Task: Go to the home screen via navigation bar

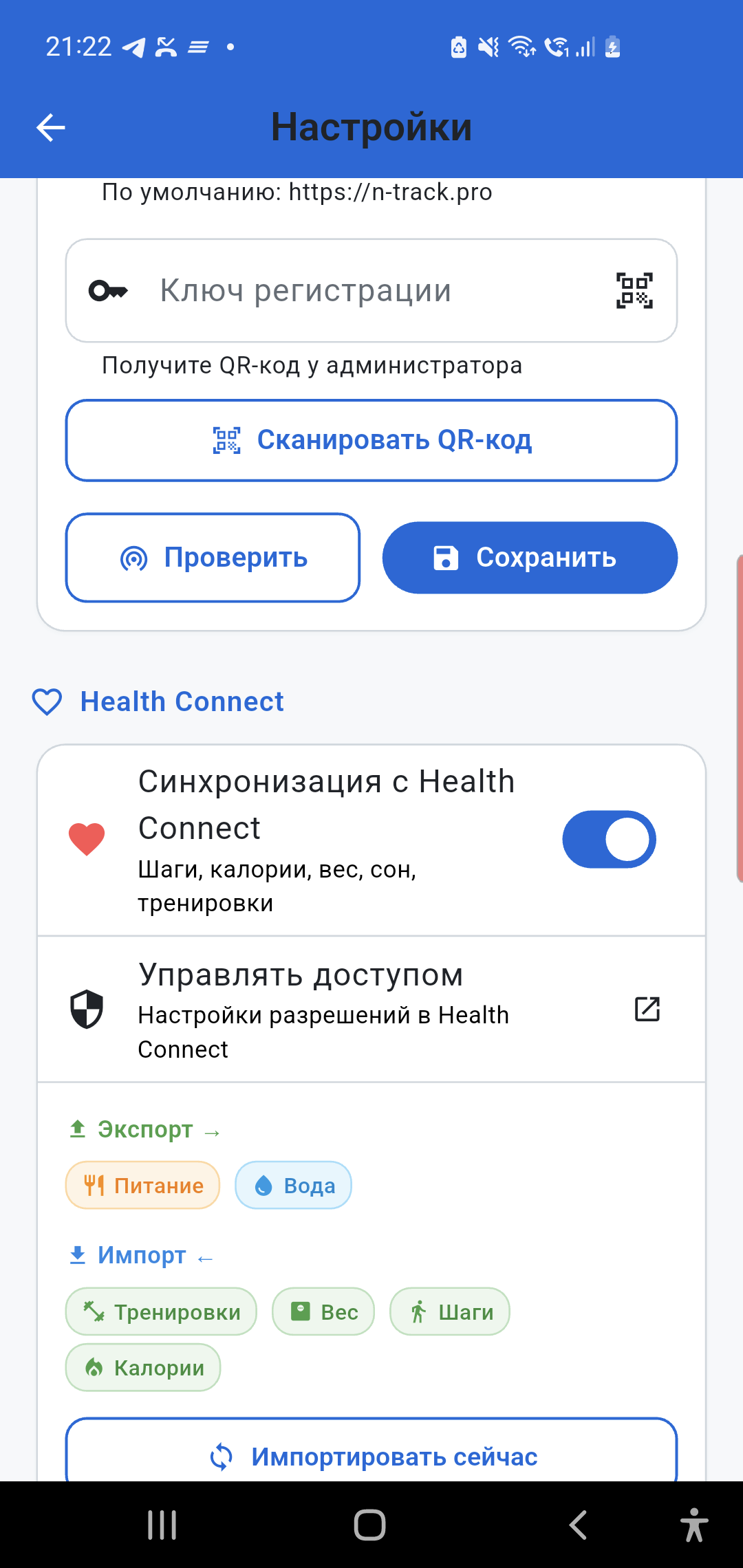Action: (x=370, y=1525)
